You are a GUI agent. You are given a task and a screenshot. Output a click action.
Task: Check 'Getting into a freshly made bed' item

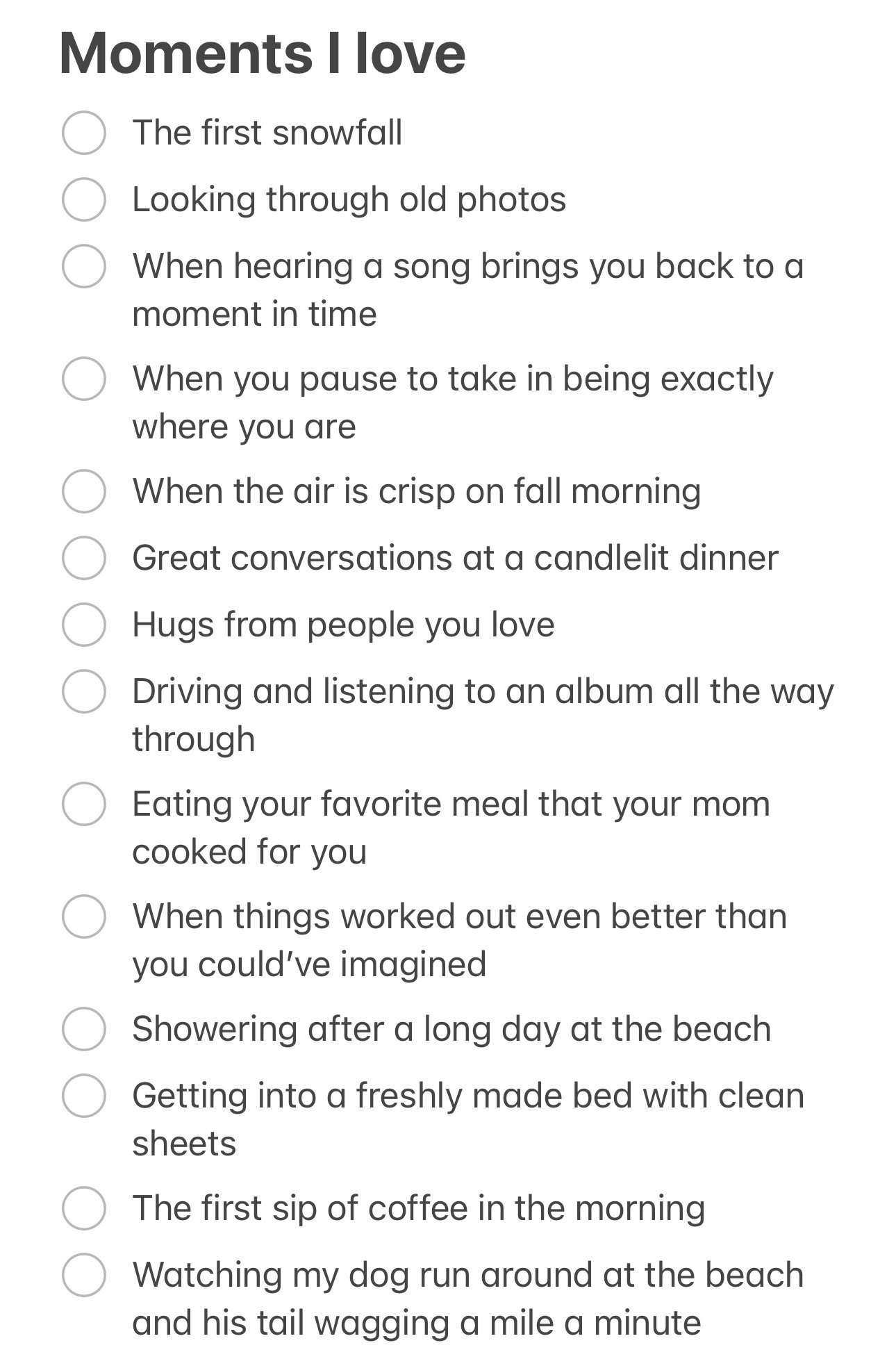click(83, 1096)
